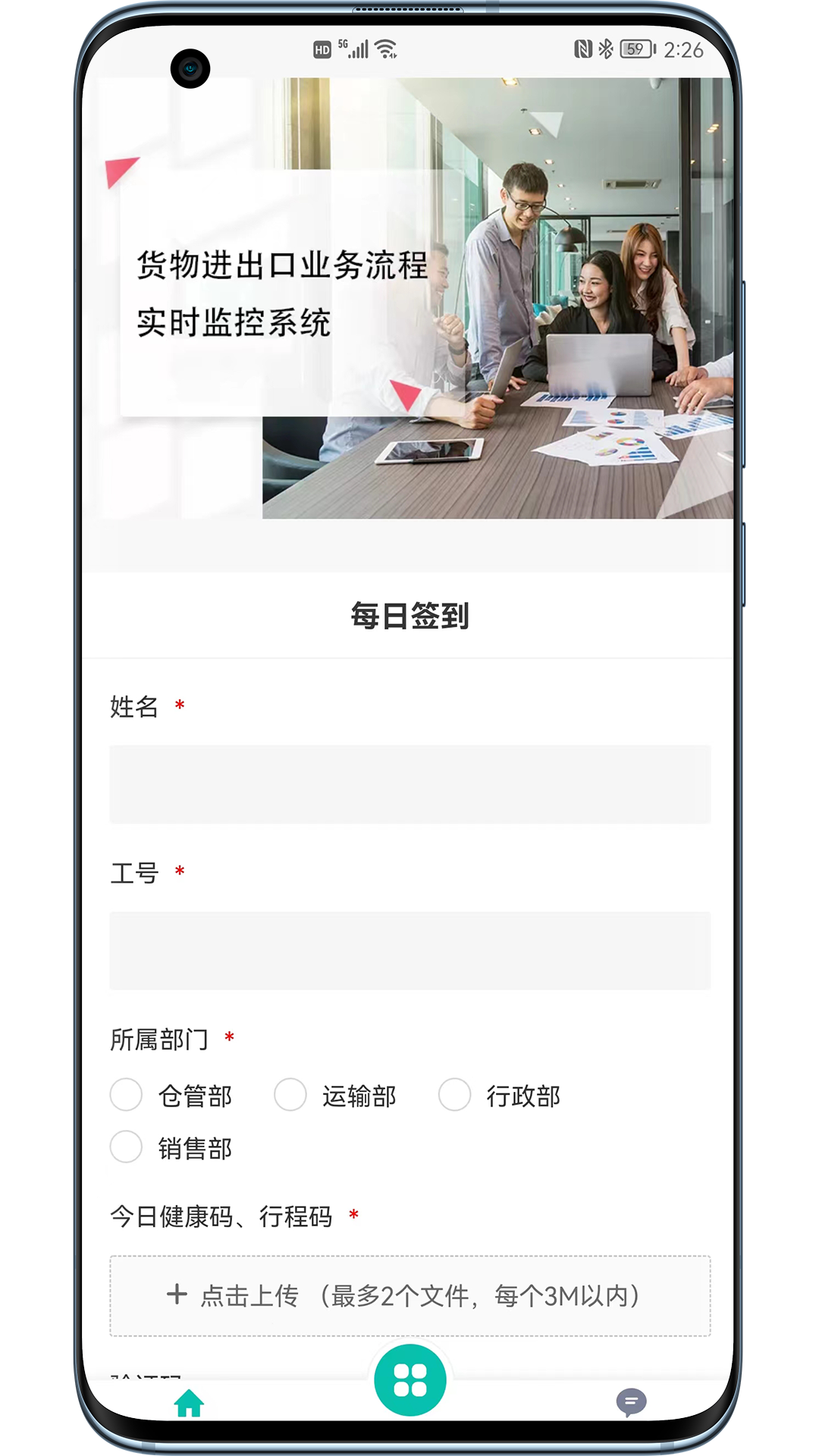Image resolution: width=819 pixels, height=1456 pixels.
Task: Select the 仓管部 department option
Action: (127, 1095)
